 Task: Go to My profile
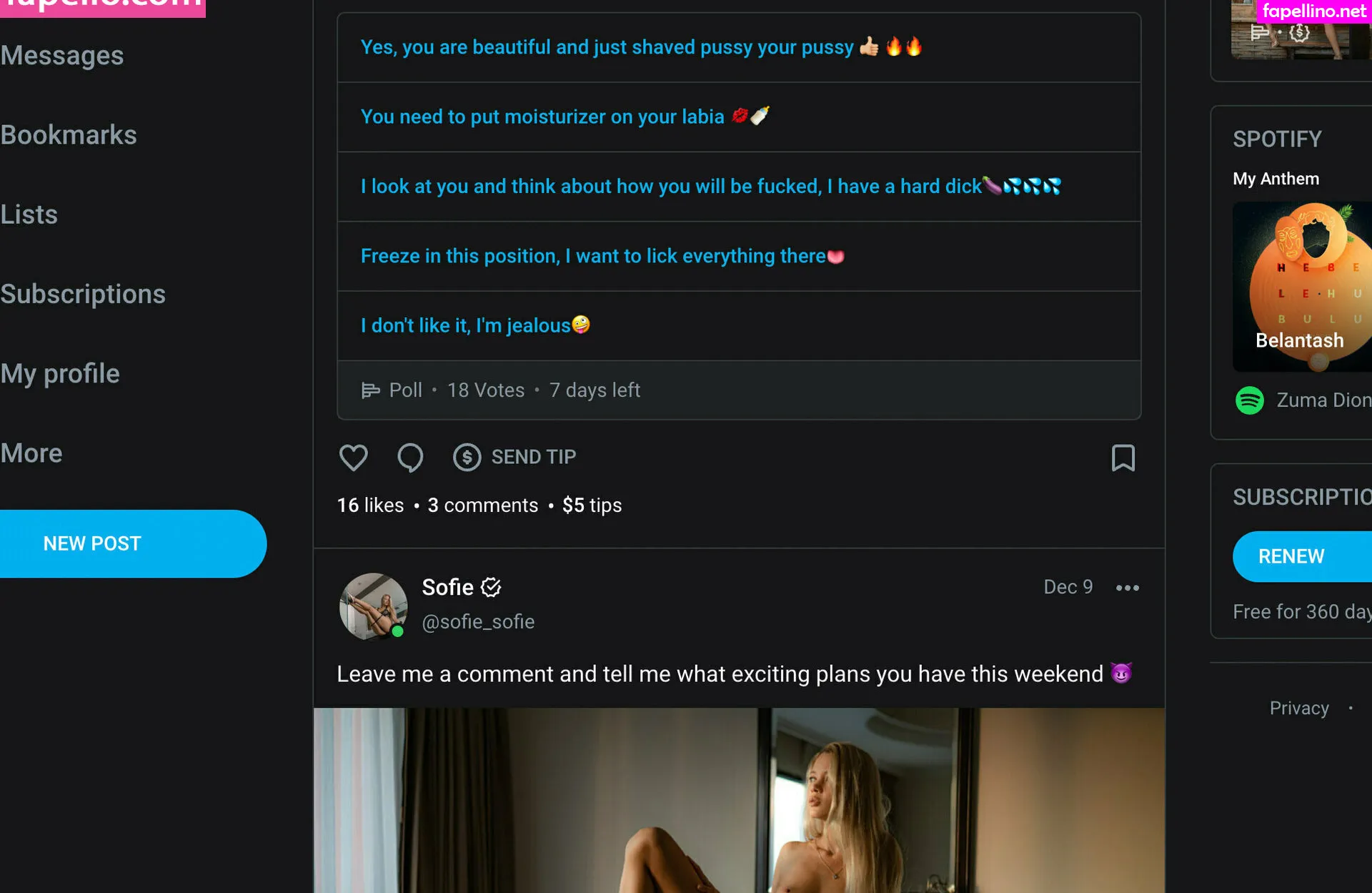[x=60, y=373]
